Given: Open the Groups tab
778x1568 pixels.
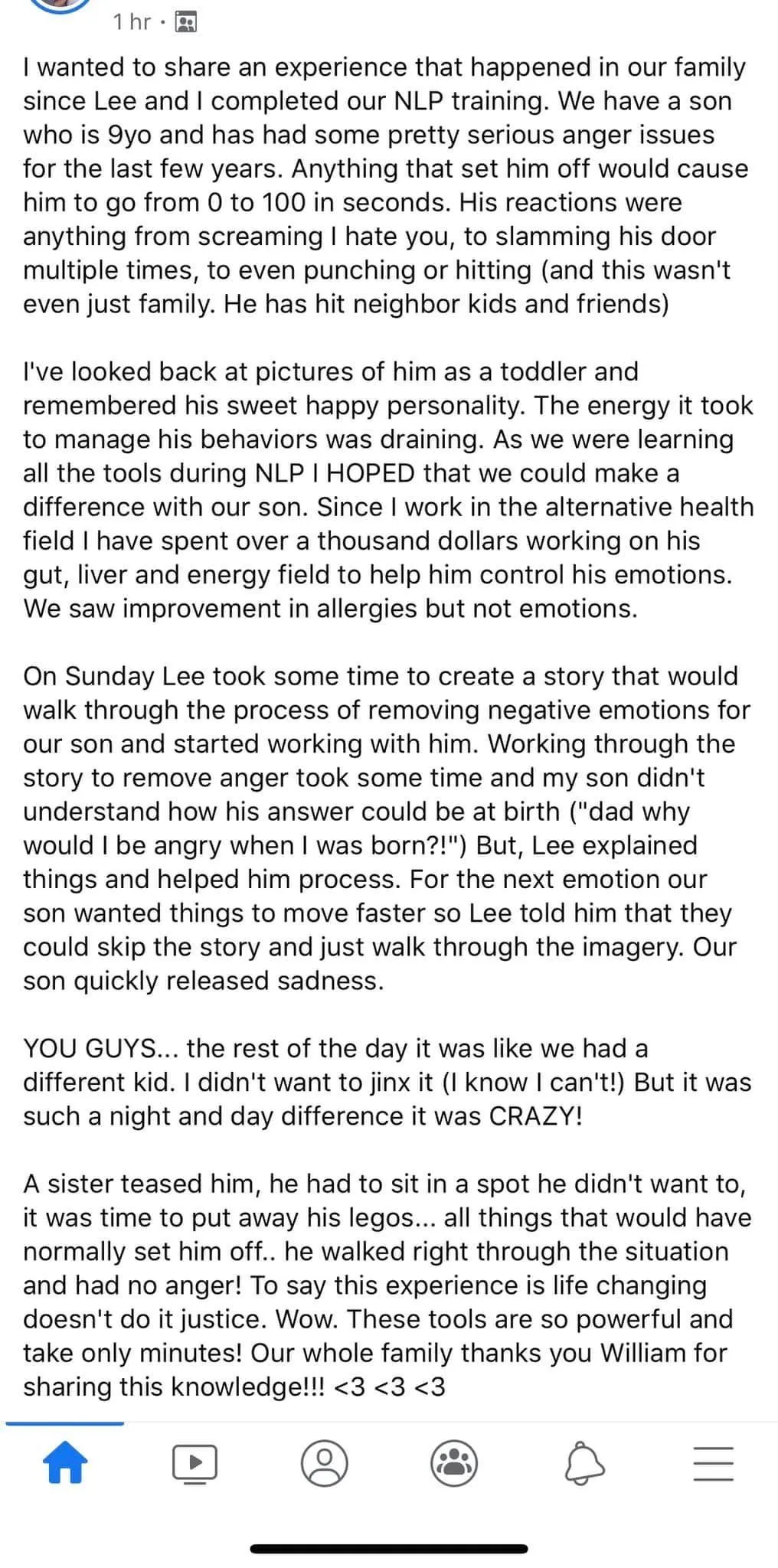Looking at the screenshot, I should (454, 1463).
